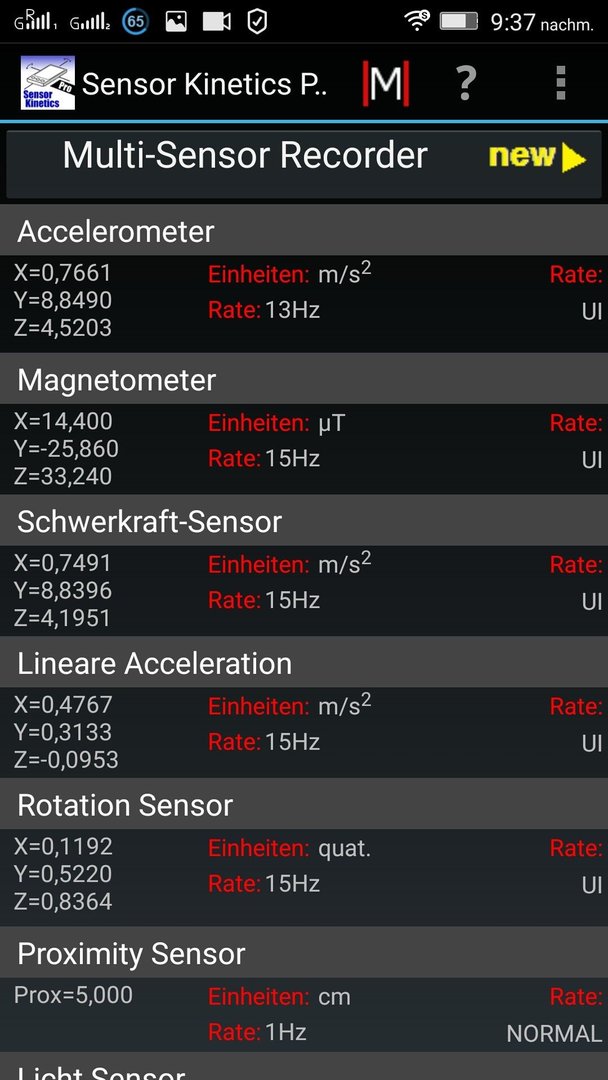Open the overflow menu
Screen dimensions: 608x1080
(560, 83)
